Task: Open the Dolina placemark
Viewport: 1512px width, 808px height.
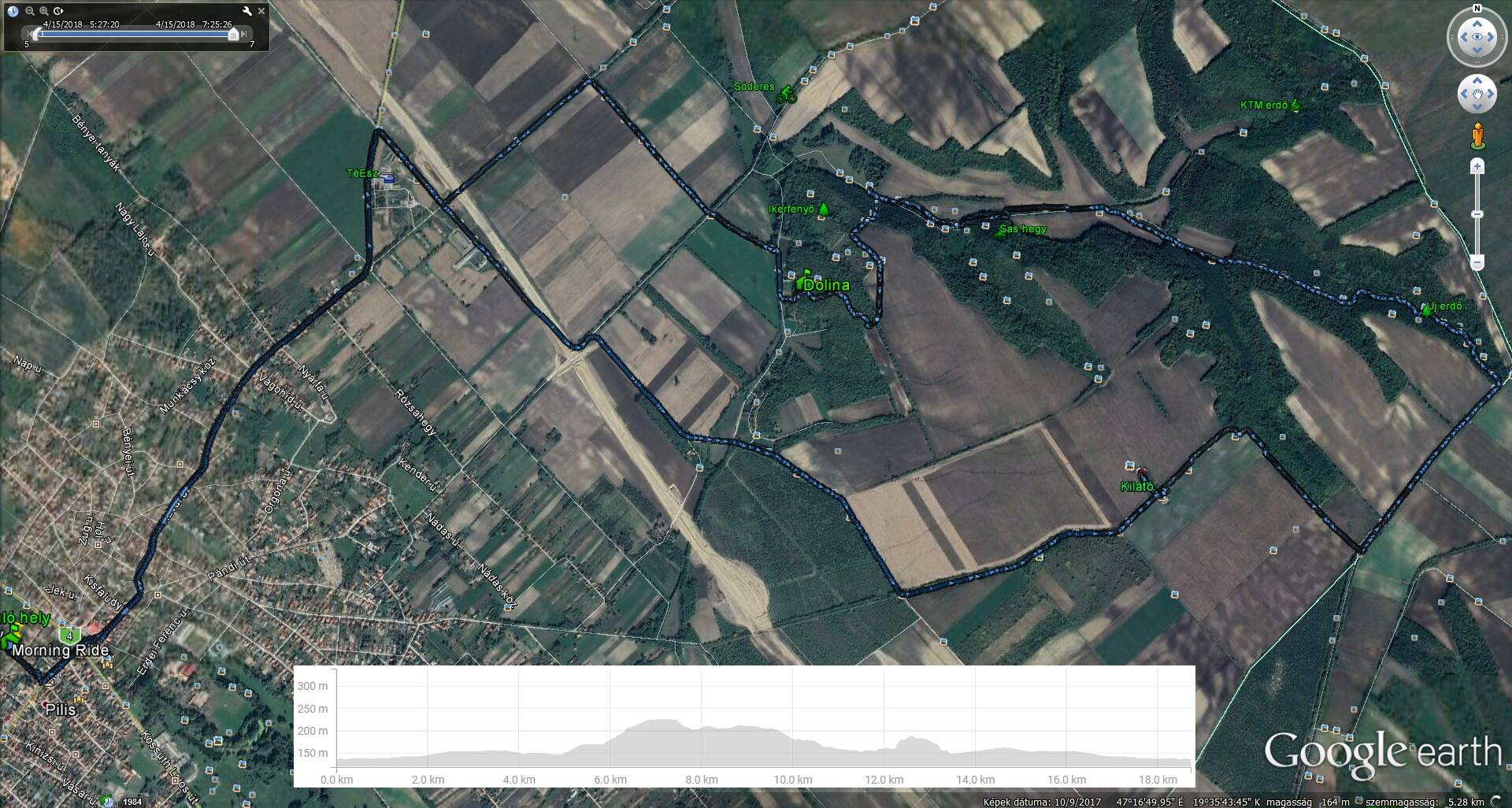Action: [x=826, y=285]
